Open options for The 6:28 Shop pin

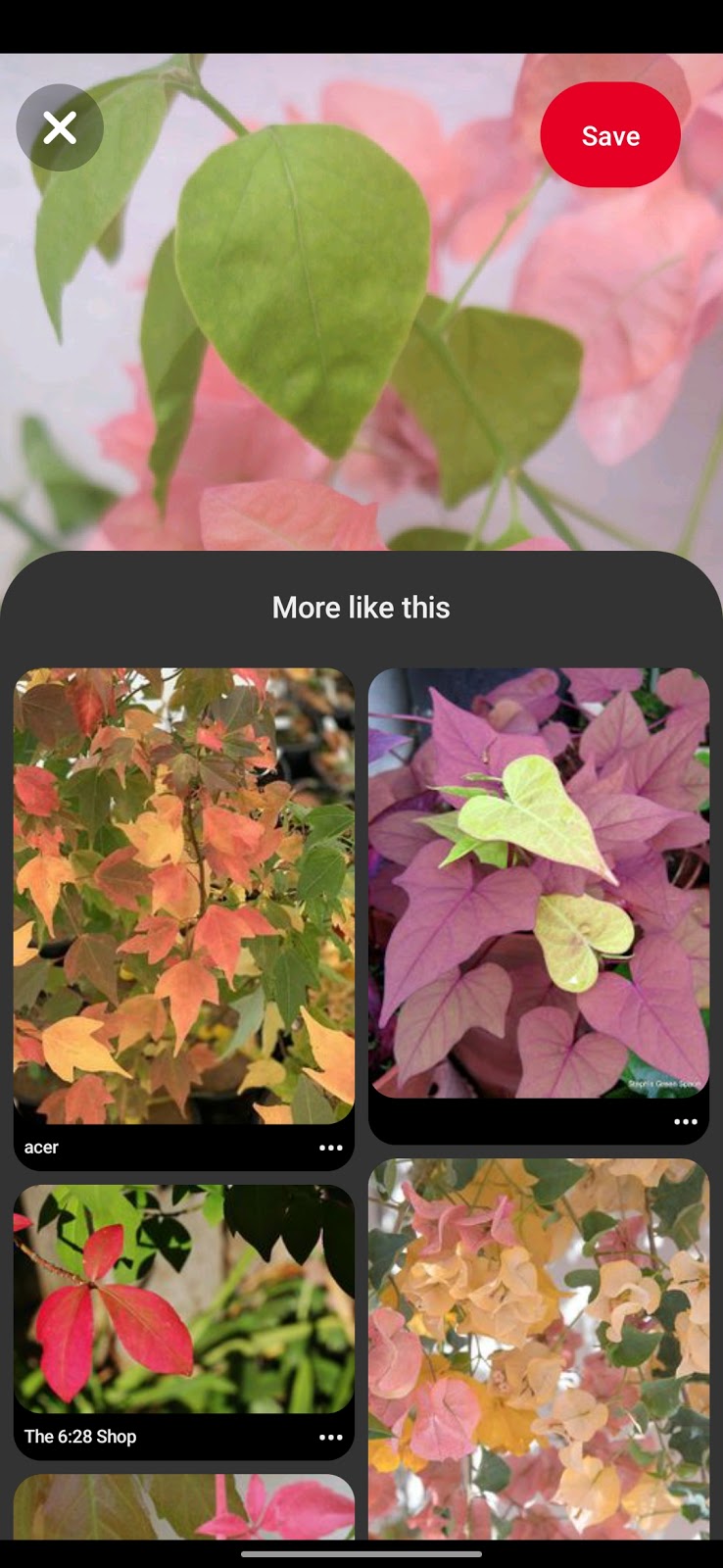point(331,1437)
